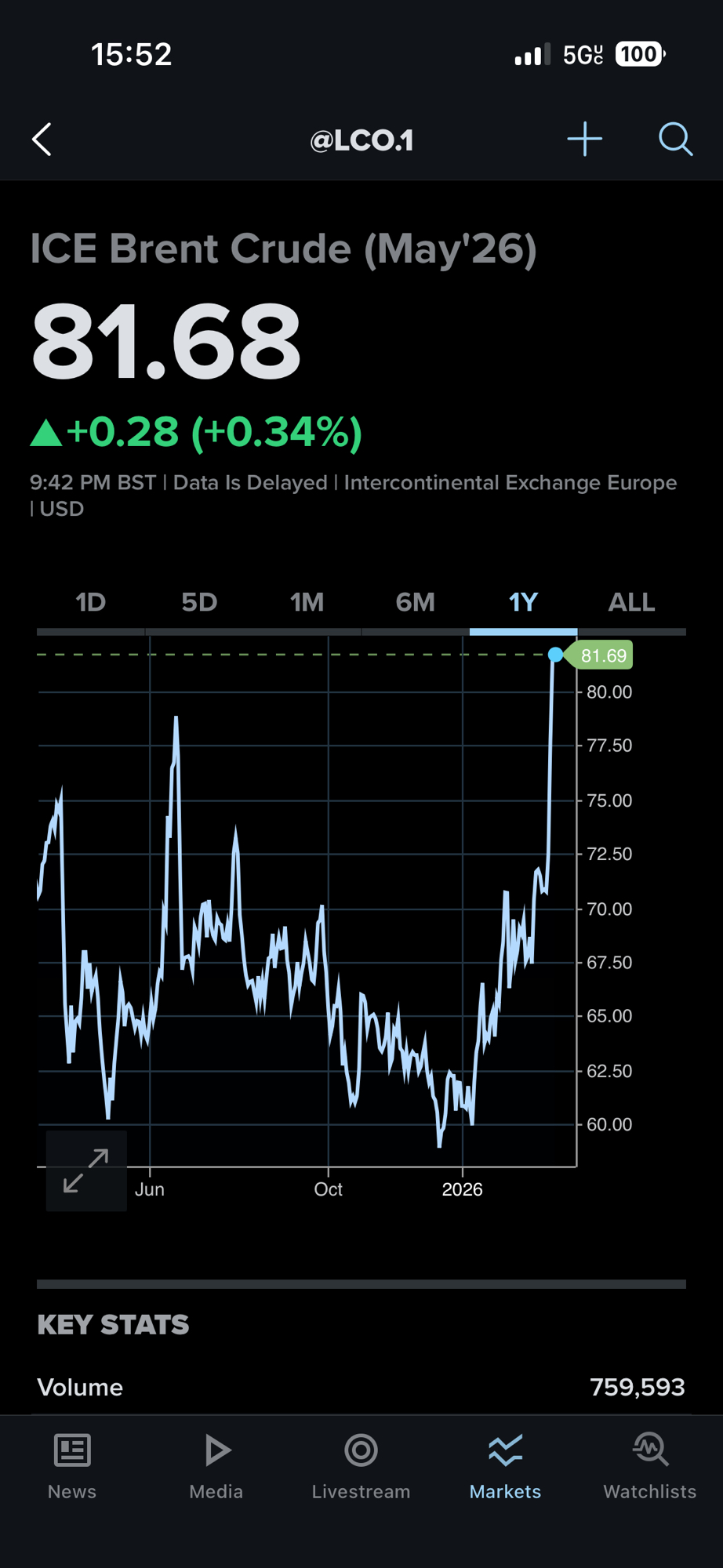
Task: Open the search magnifier icon
Action: [x=674, y=140]
